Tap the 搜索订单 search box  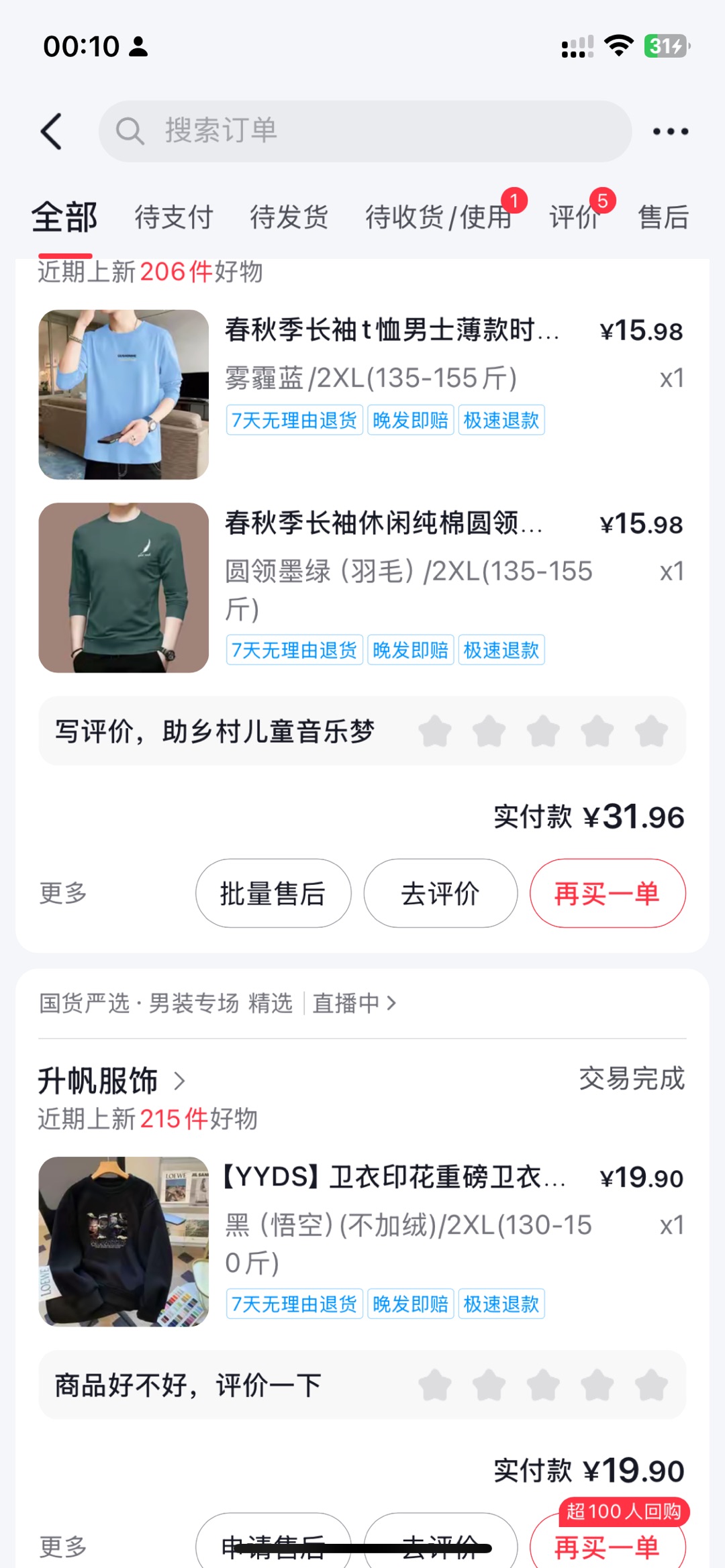(x=365, y=131)
